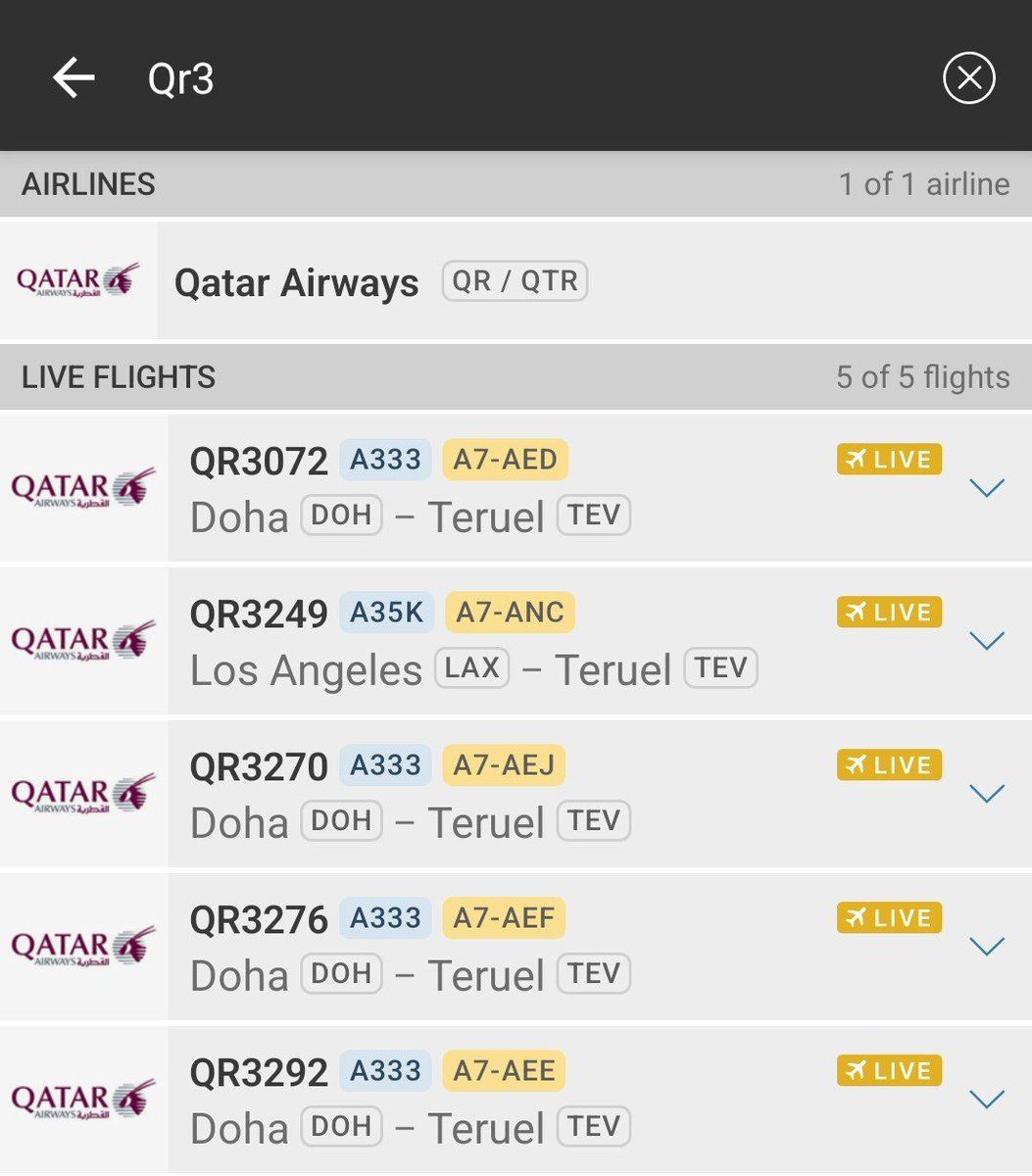The height and width of the screenshot is (1176, 1032).
Task: Expand details for flight QR3292
Action: click(x=986, y=1099)
